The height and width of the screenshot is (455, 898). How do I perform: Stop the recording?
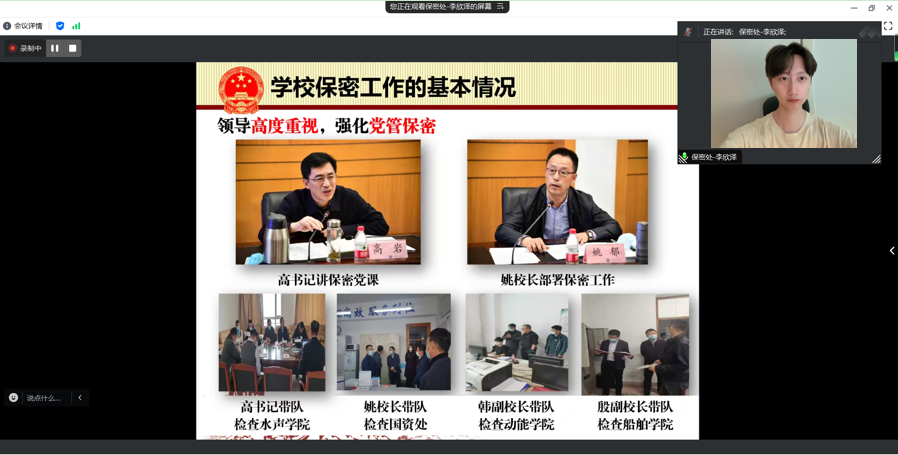pos(72,48)
